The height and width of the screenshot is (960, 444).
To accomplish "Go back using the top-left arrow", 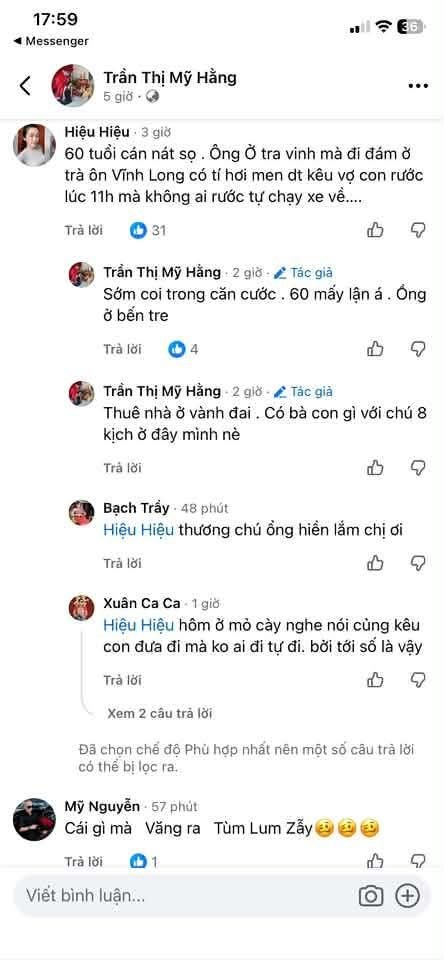I will click(25, 86).
